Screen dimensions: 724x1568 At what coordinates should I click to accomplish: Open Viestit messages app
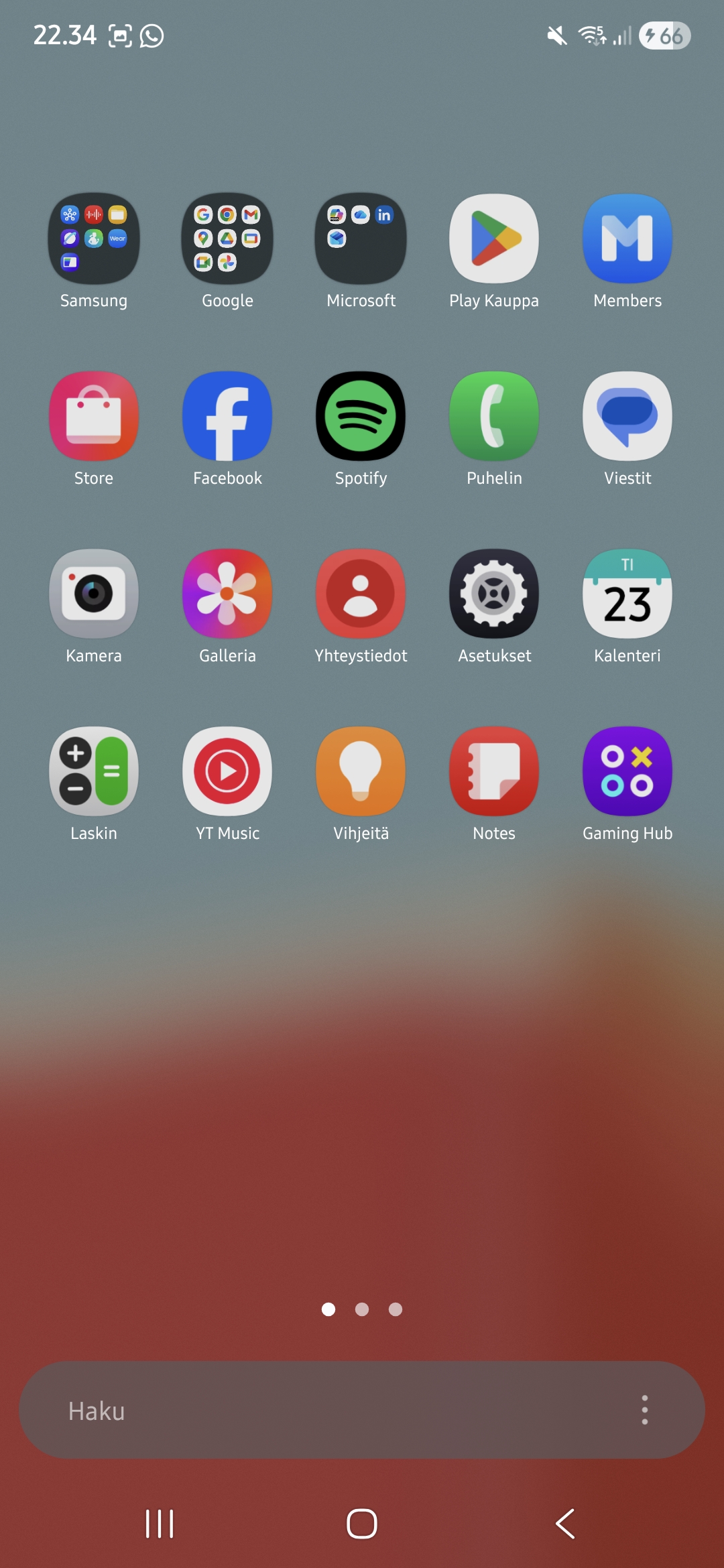(627, 416)
